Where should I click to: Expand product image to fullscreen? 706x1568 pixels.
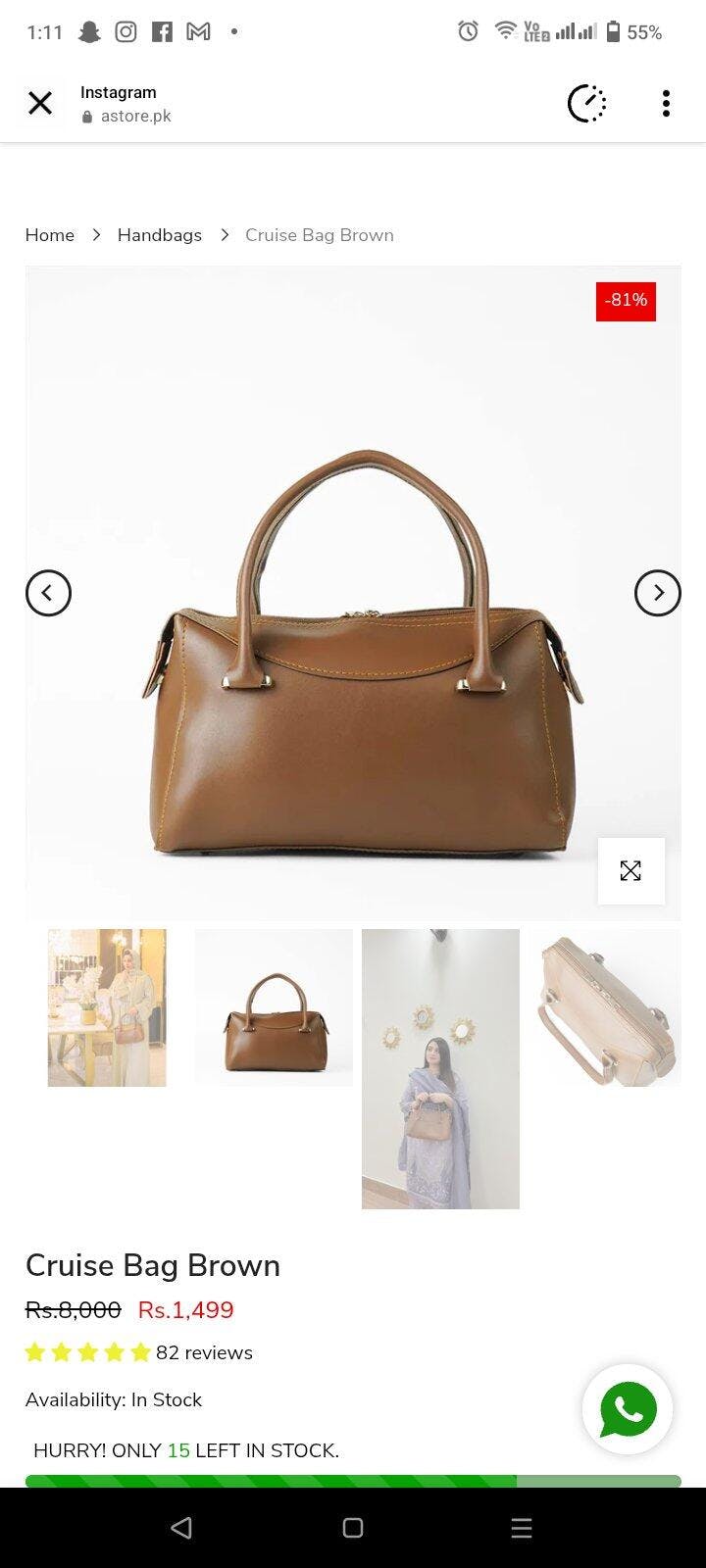pos(630,870)
